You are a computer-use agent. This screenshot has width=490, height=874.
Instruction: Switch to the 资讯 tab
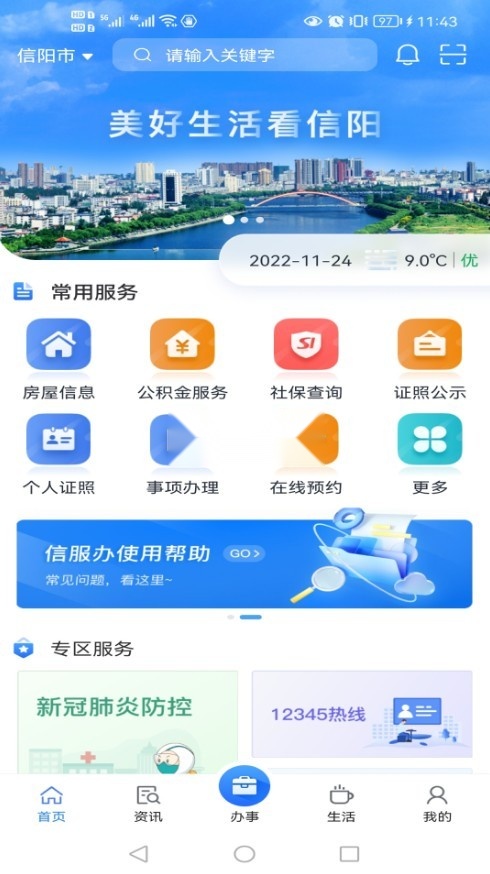click(148, 804)
